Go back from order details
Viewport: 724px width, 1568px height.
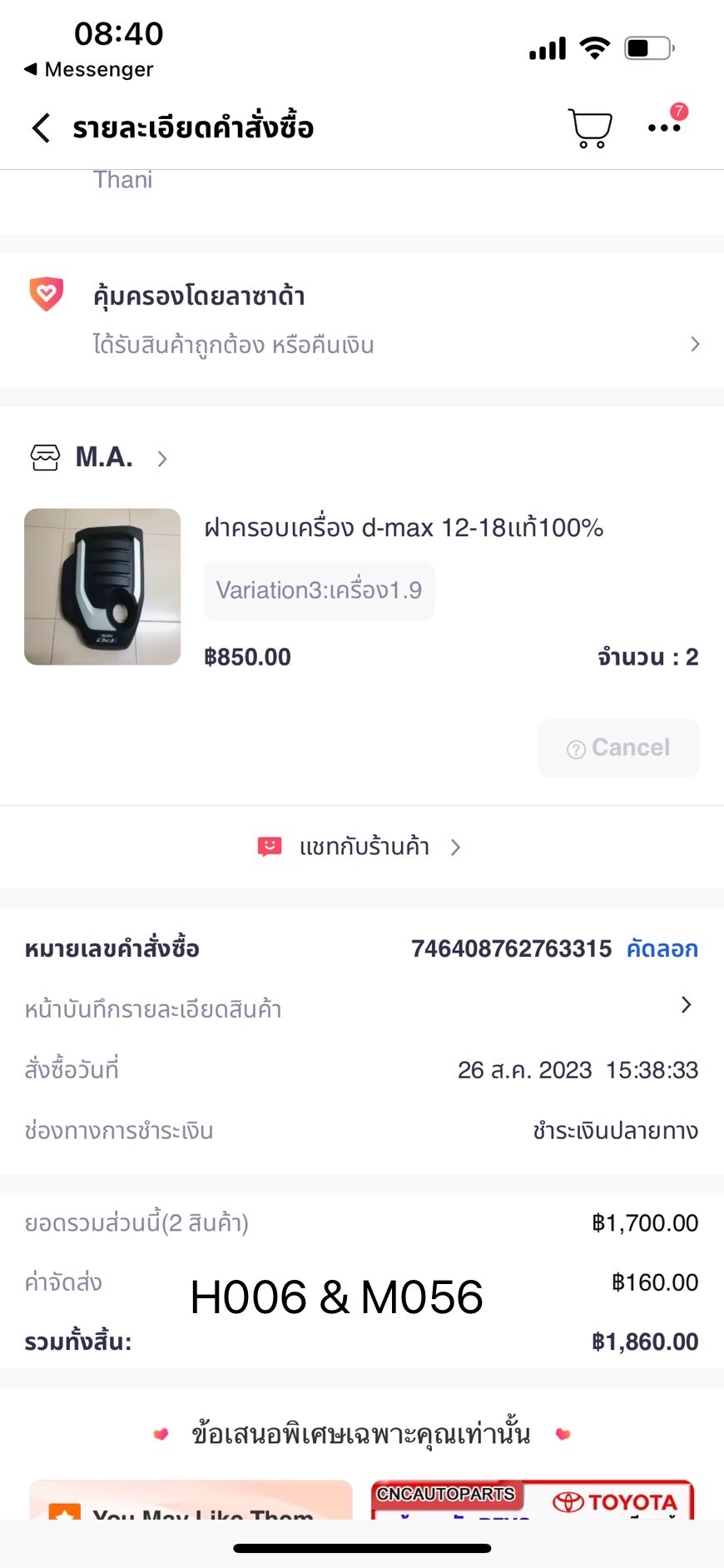pos(41,128)
